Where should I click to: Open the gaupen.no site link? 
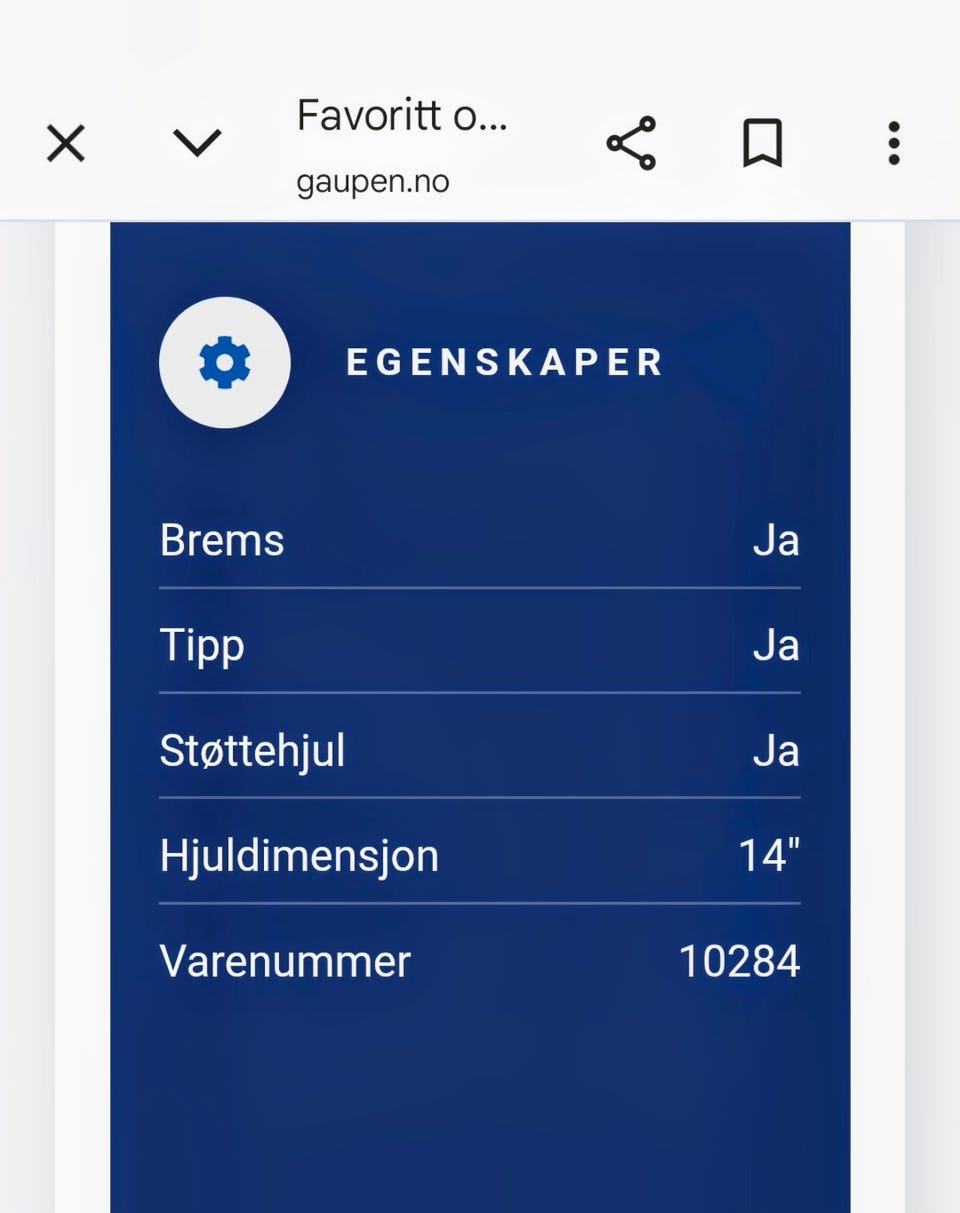(373, 181)
